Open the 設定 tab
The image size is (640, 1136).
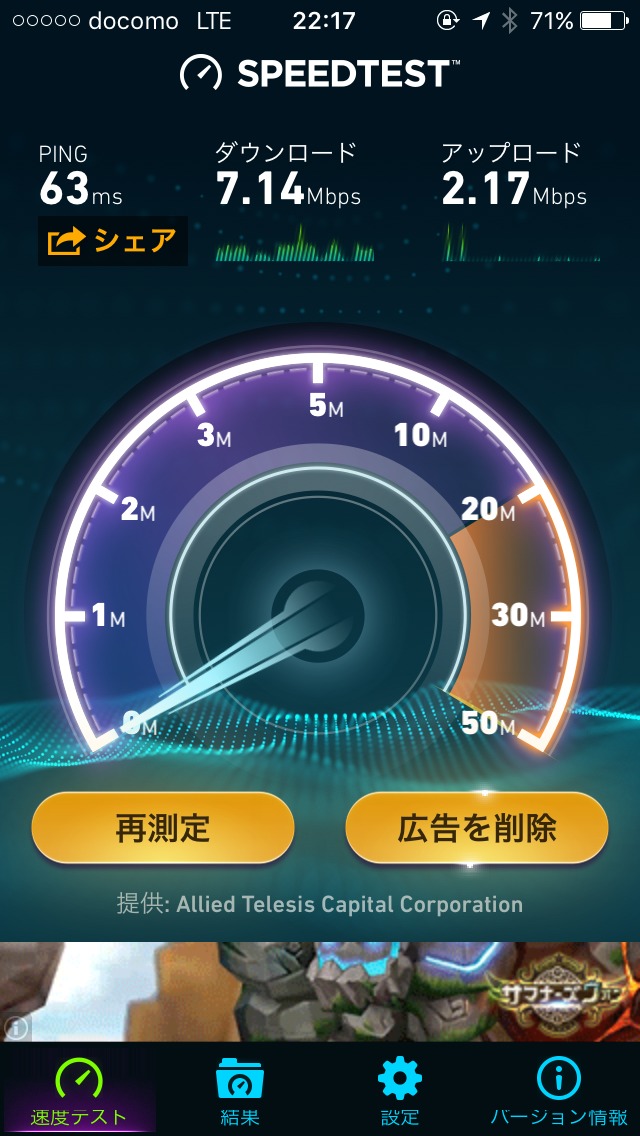coord(399,1090)
